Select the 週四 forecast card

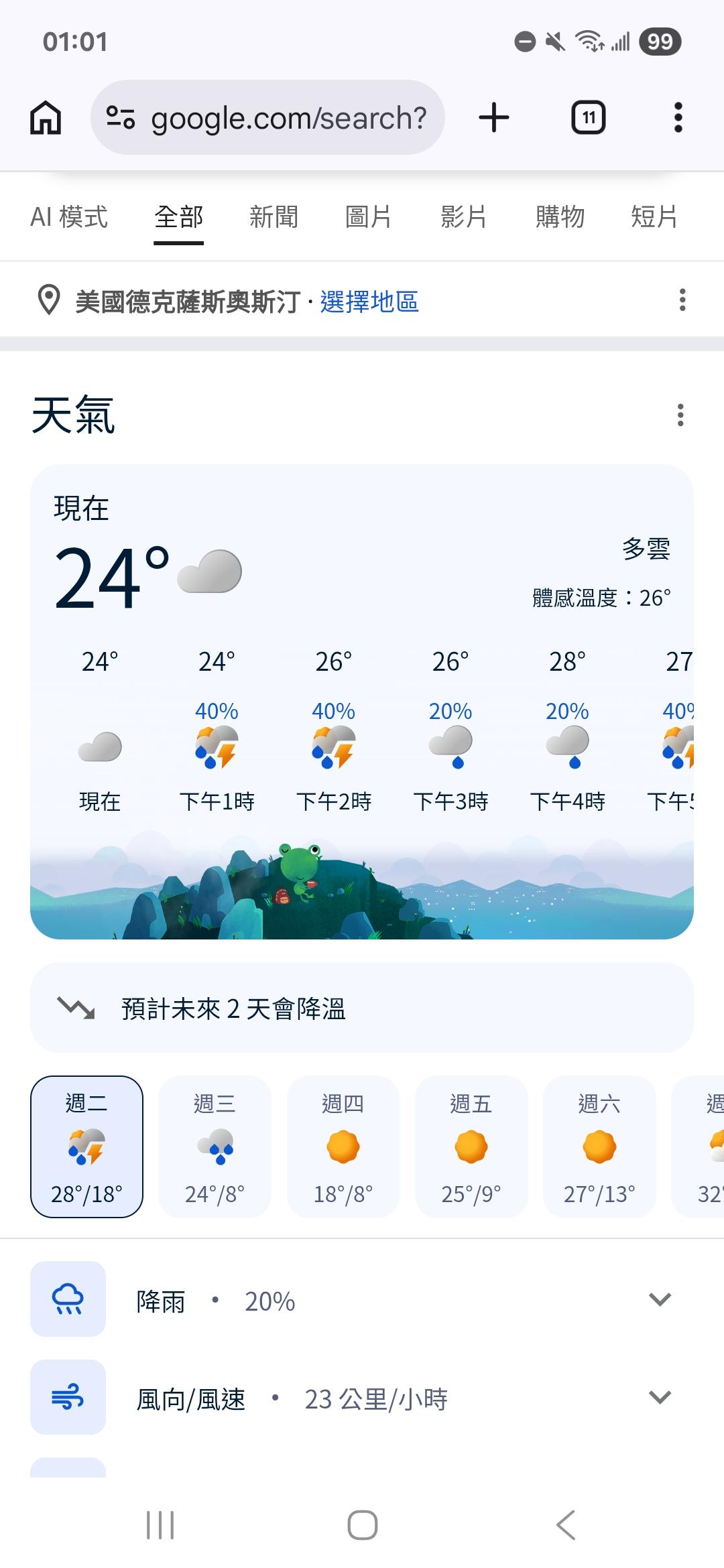tap(343, 1147)
